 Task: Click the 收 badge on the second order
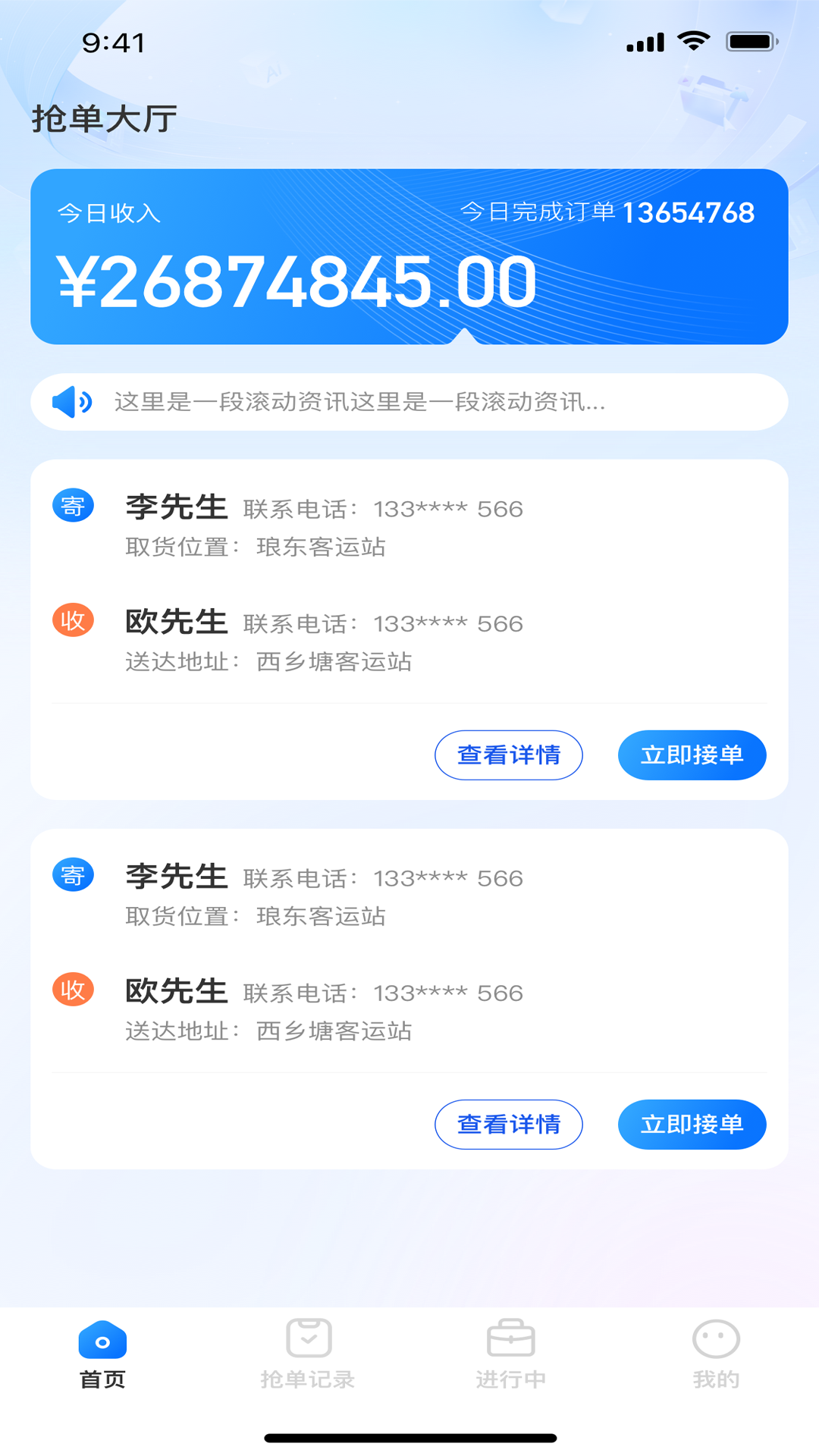coord(72,990)
